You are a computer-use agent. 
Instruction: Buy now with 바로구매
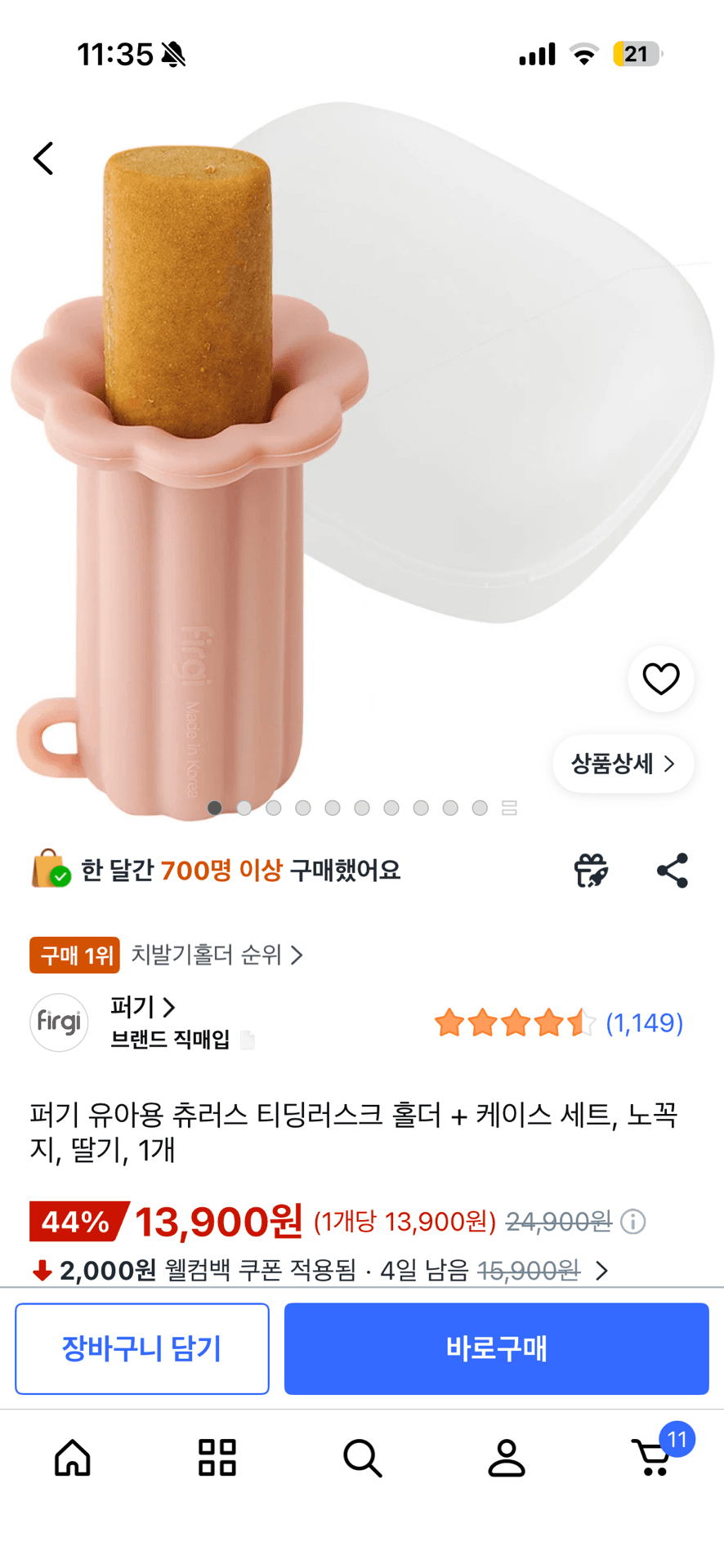pos(496,1348)
